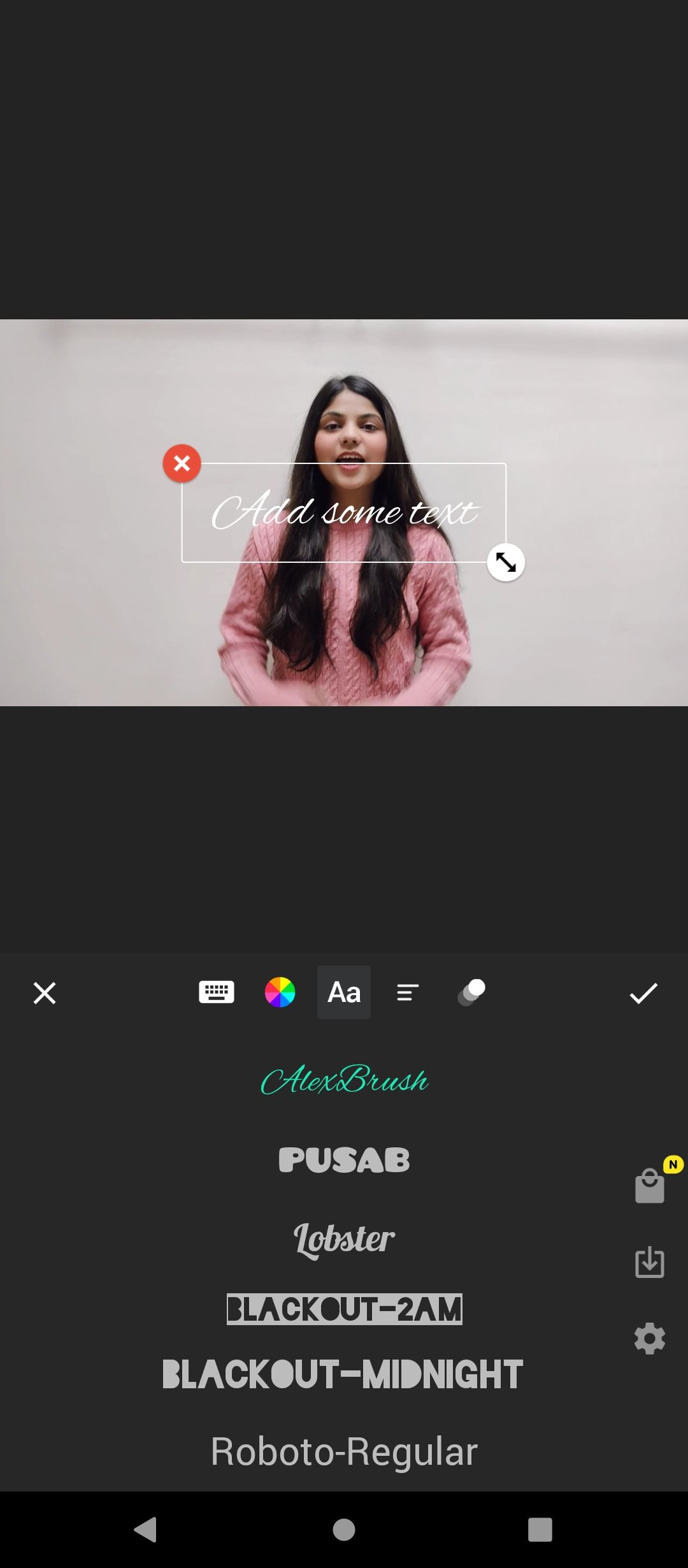
Task: Choose the Lobster font
Action: pyautogui.click(x=344, y=1238)
